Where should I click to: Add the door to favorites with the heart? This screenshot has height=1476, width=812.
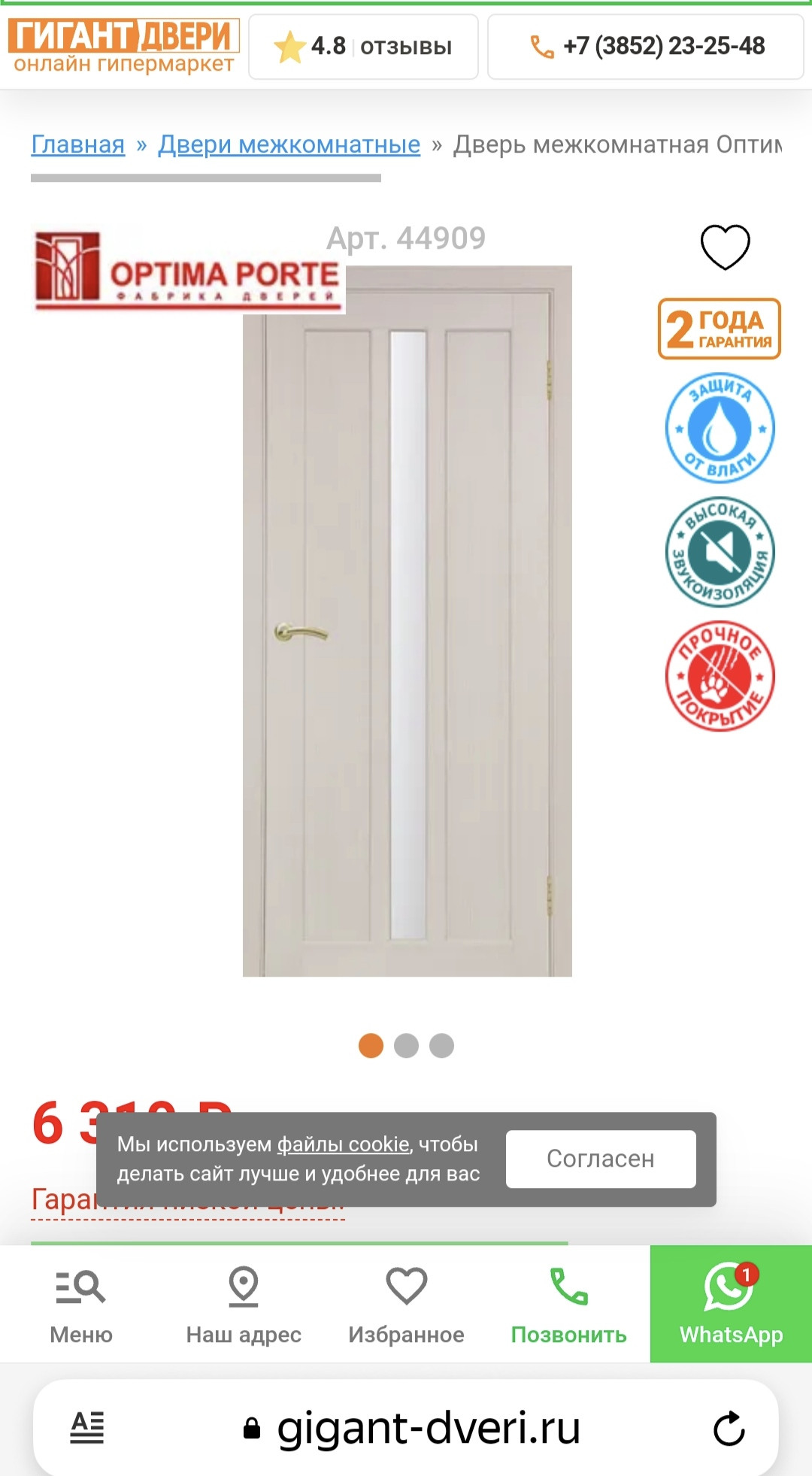(x=725, y=247)
